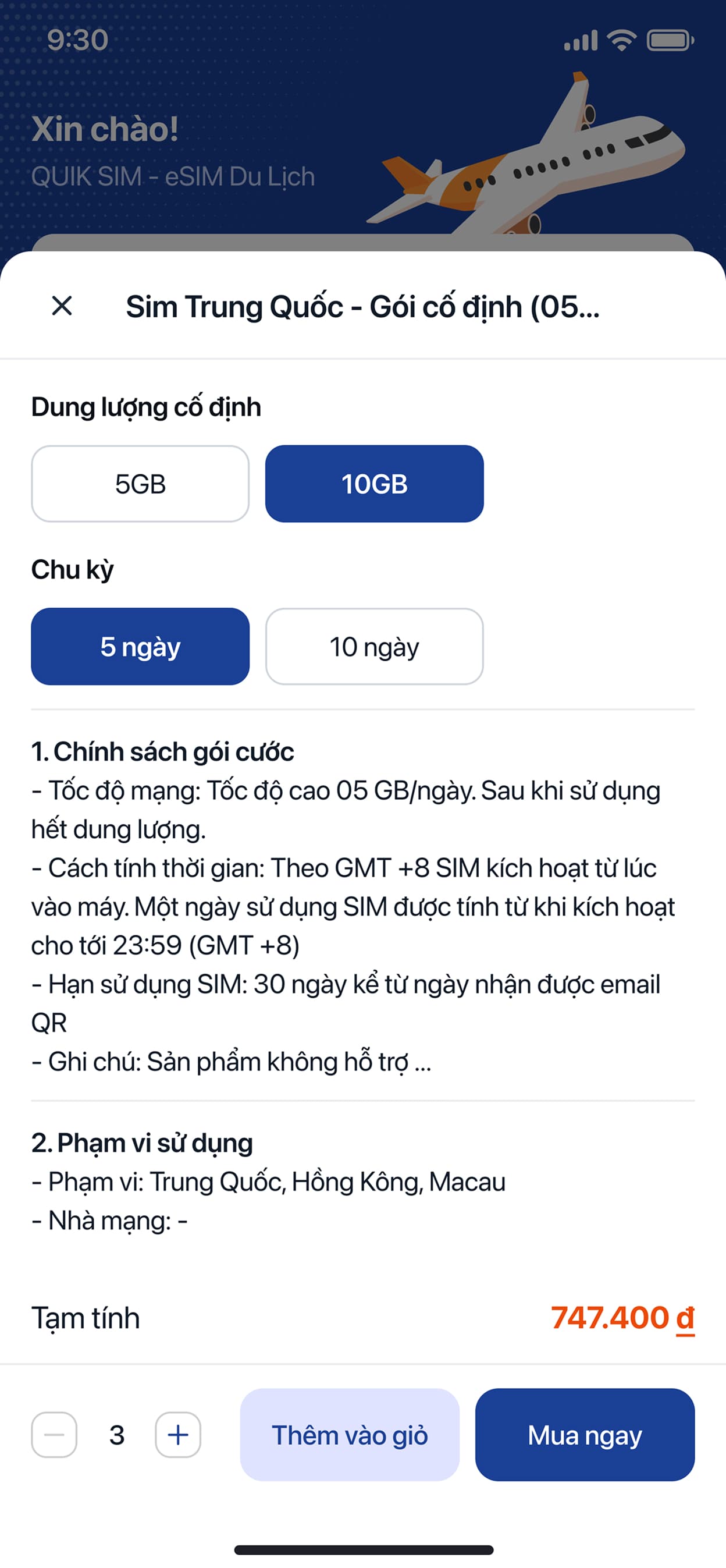This screenshot has height=1568, width=726.
Task: Increase the SIM quantity with plus
Action: pos(177,1435)
